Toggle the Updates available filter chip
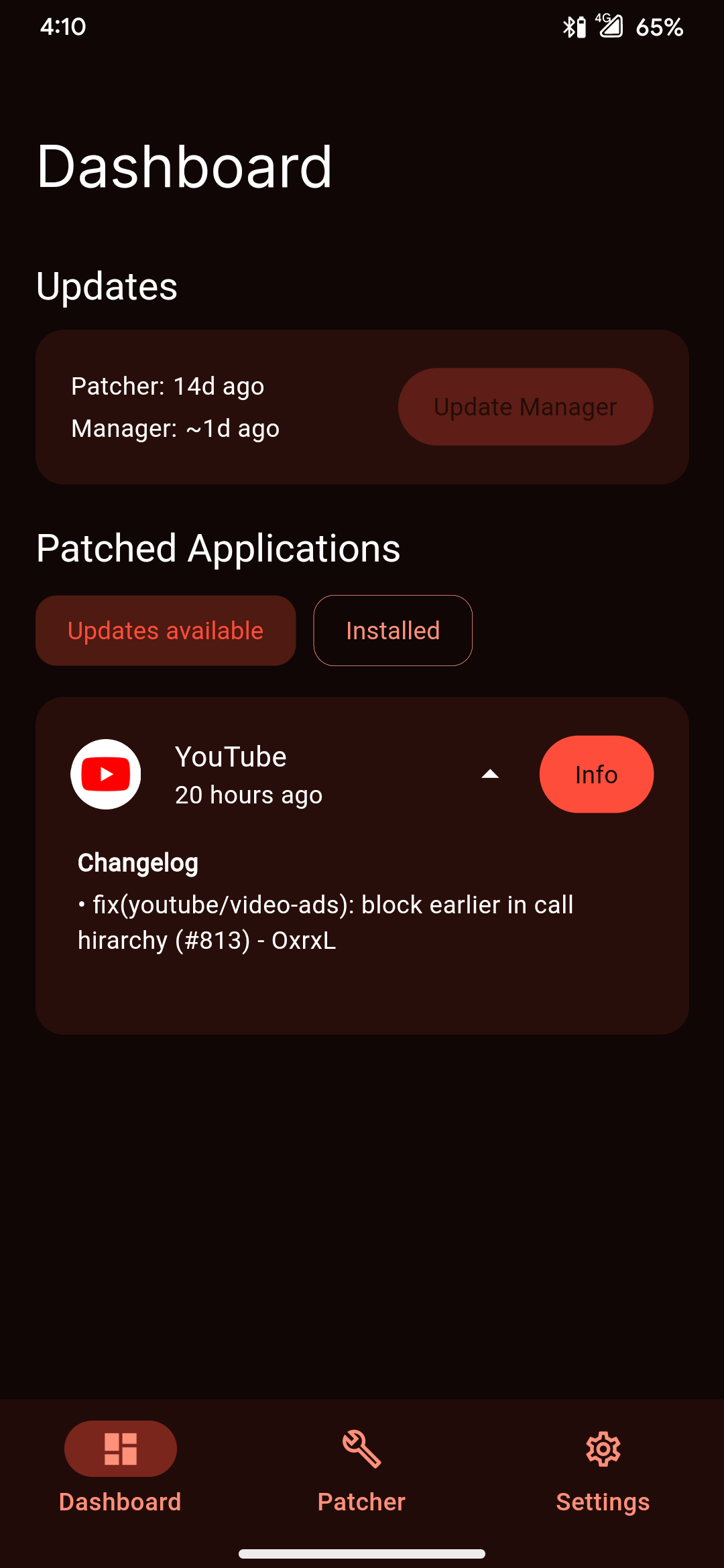This screenshot has width=724, height=1568. [165, 630]
